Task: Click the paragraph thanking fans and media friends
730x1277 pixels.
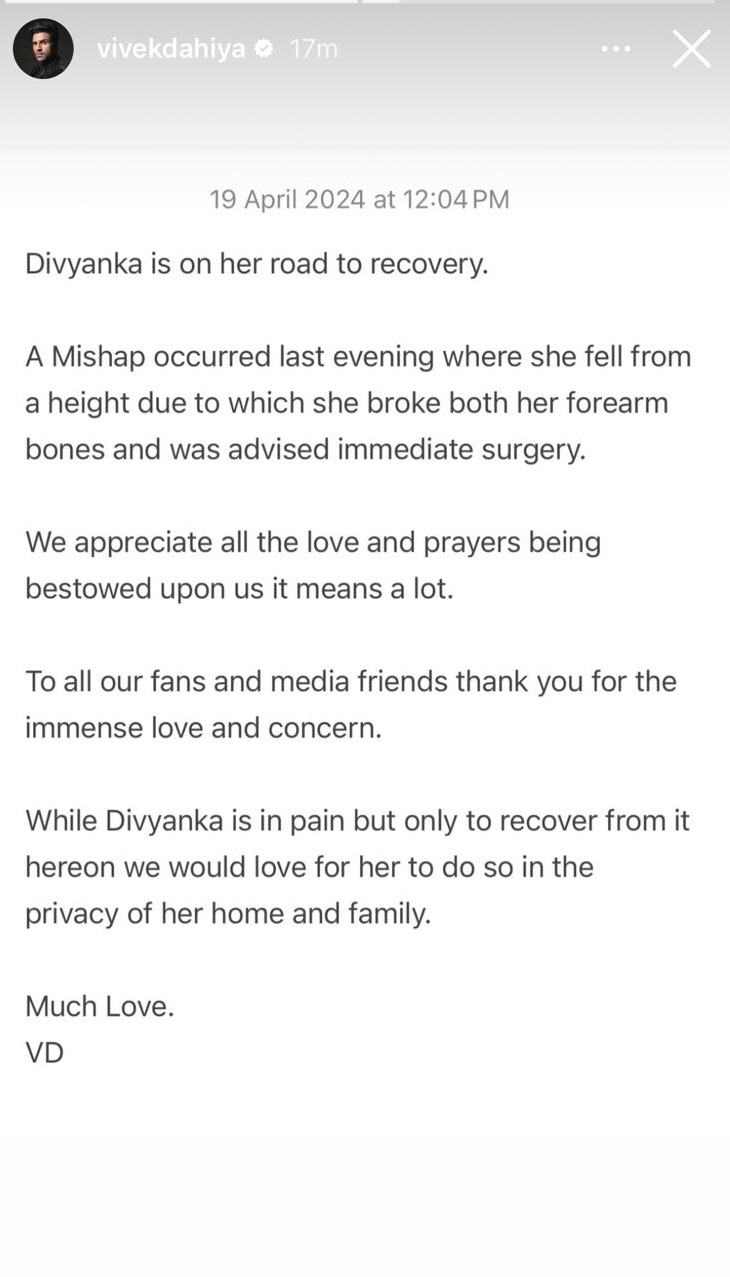Action: click(350, 704)
